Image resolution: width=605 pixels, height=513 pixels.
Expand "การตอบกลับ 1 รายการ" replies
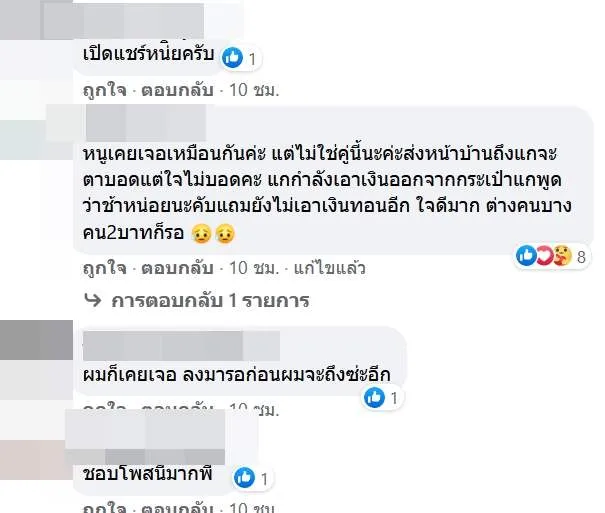pyautogui.click(x=209, y=299)
